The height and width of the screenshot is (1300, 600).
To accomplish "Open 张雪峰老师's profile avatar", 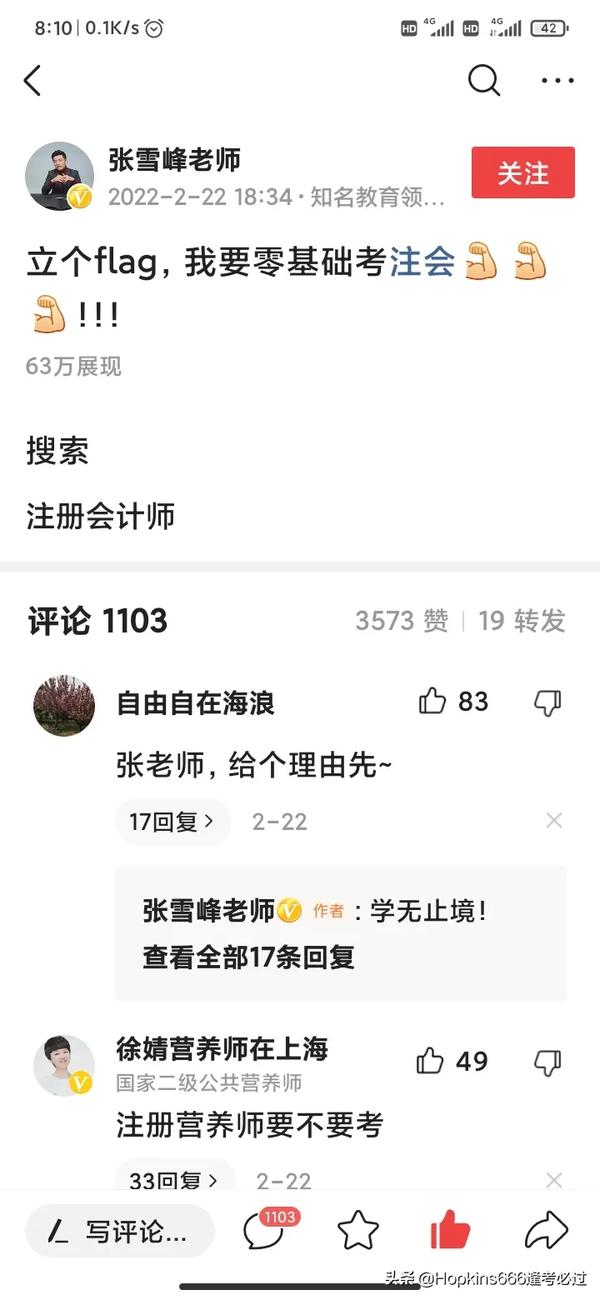I will pos(60,176).
